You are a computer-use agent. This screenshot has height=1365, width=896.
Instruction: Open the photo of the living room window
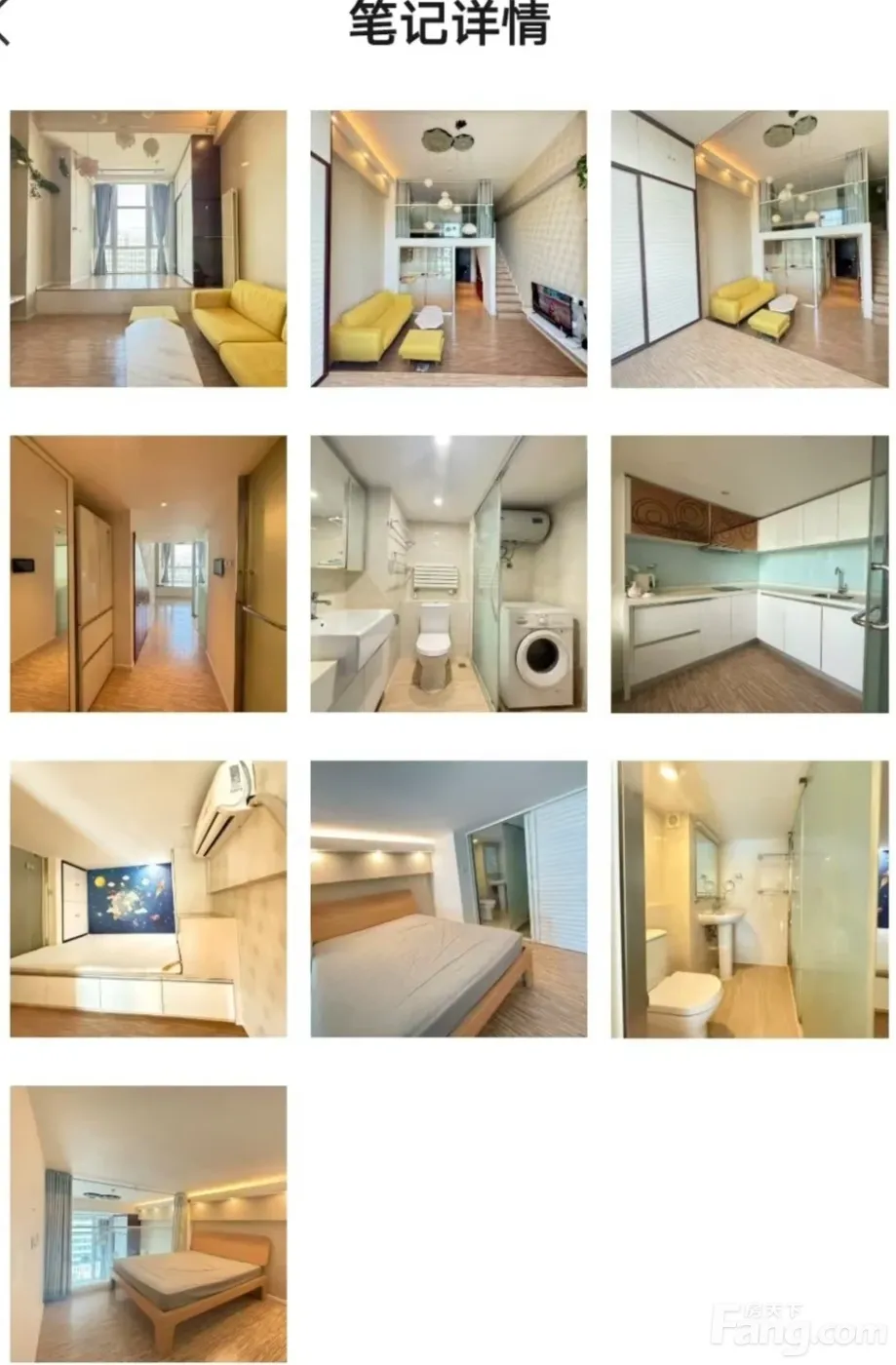click(x=148, y=249)
